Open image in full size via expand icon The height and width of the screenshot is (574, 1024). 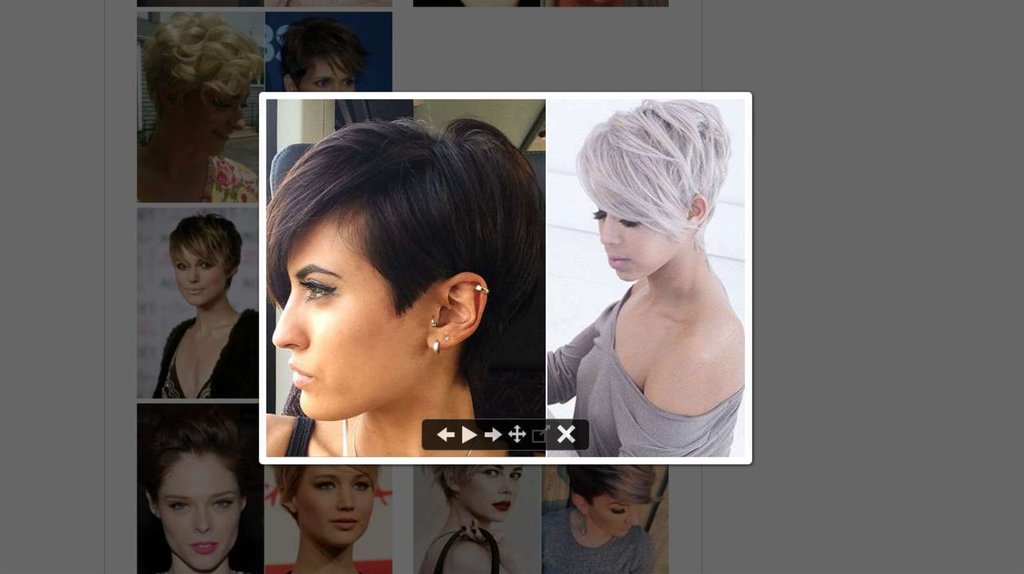tap(541, 434)
